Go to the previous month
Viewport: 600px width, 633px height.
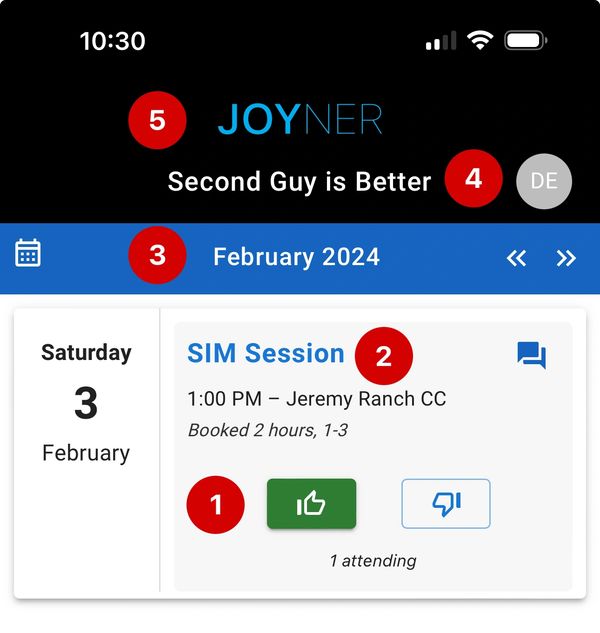(516, 258)
